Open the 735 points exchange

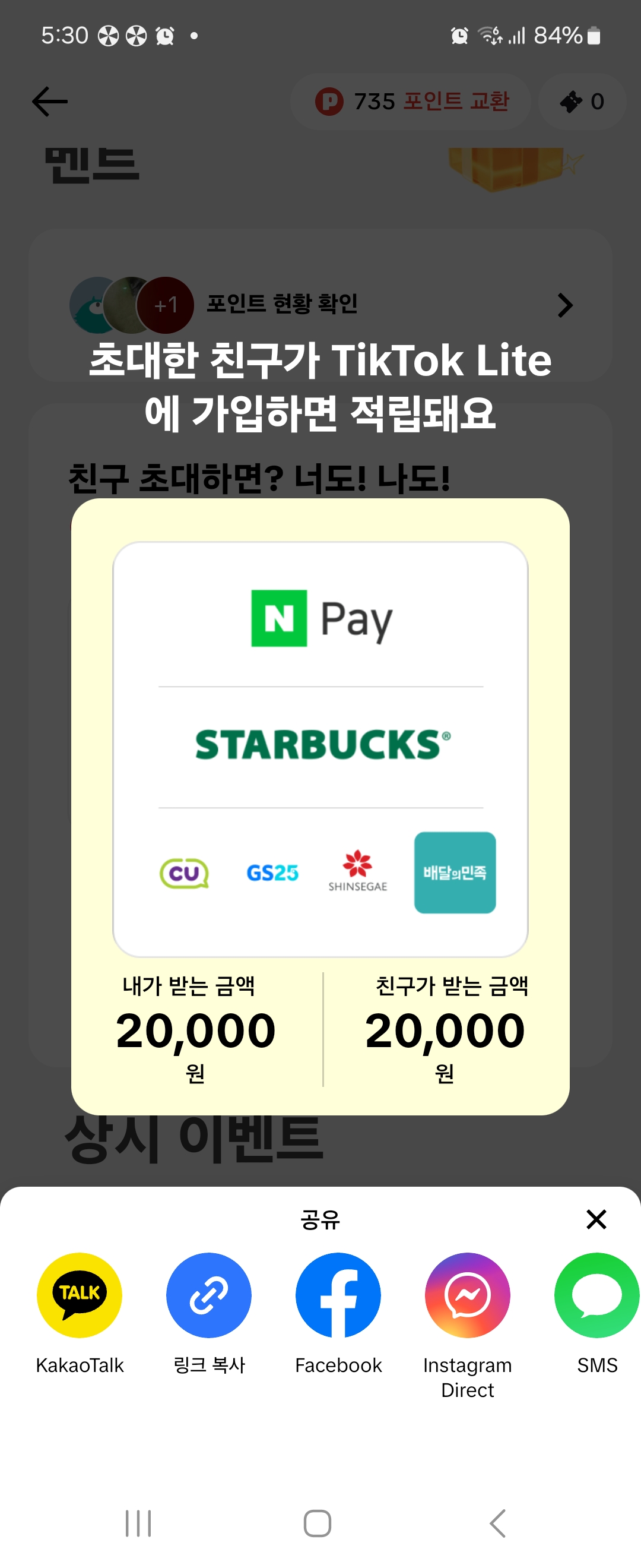tap(411, 101)
